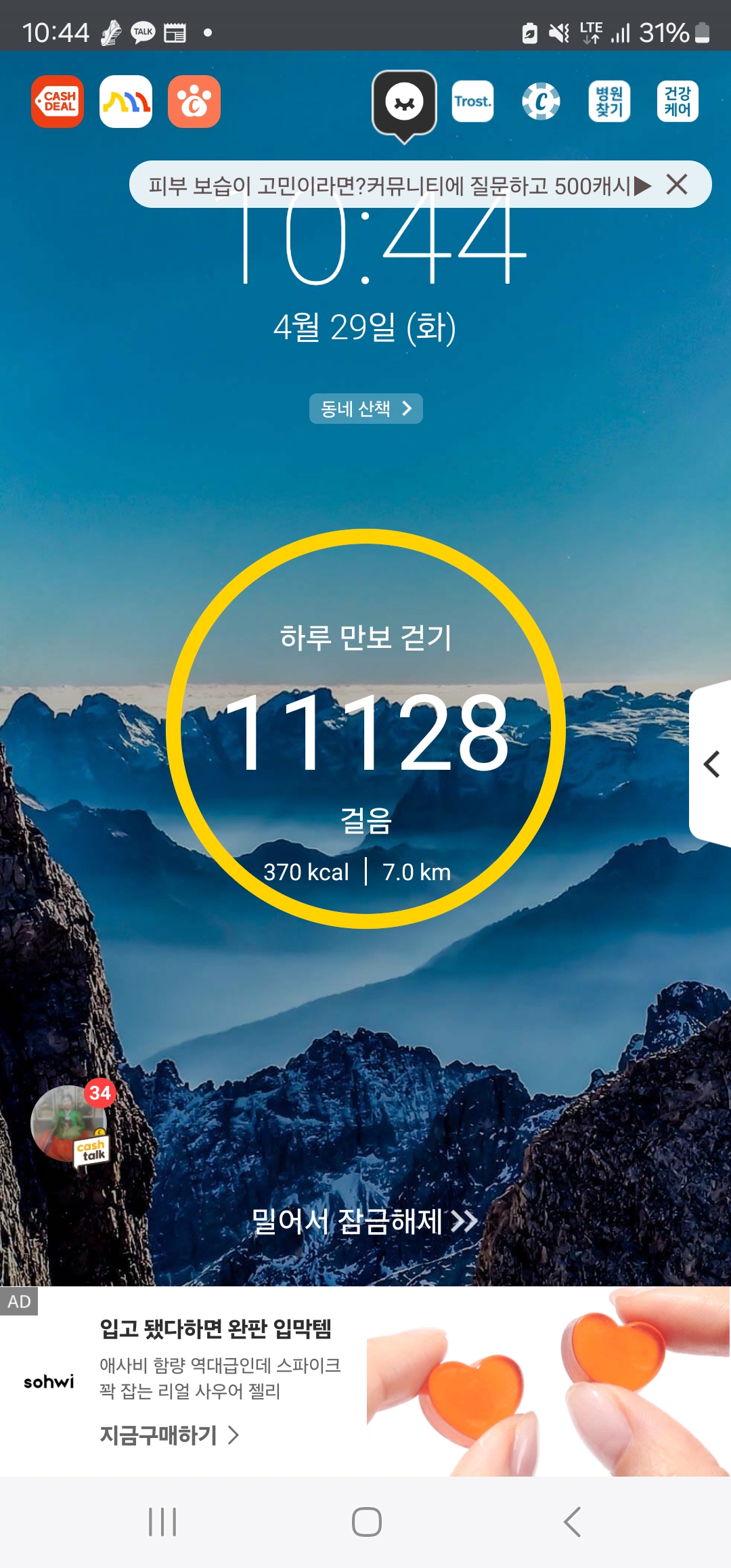Tap the yellow and blue wave app icon
The width and height of the screenshot is (731, 1568).
(126, 102)
